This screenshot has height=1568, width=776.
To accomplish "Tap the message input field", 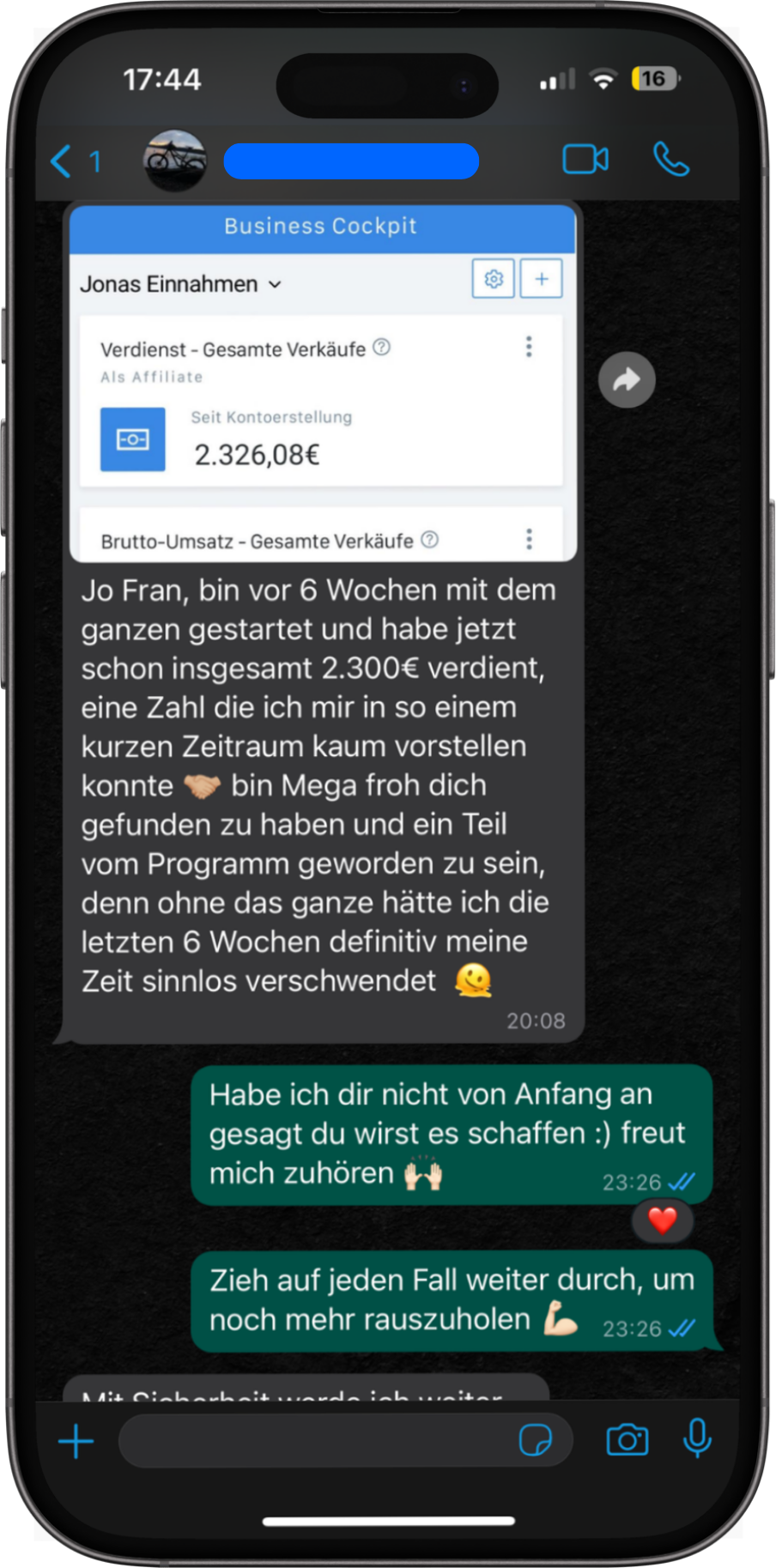I will tap(318, 1441).
